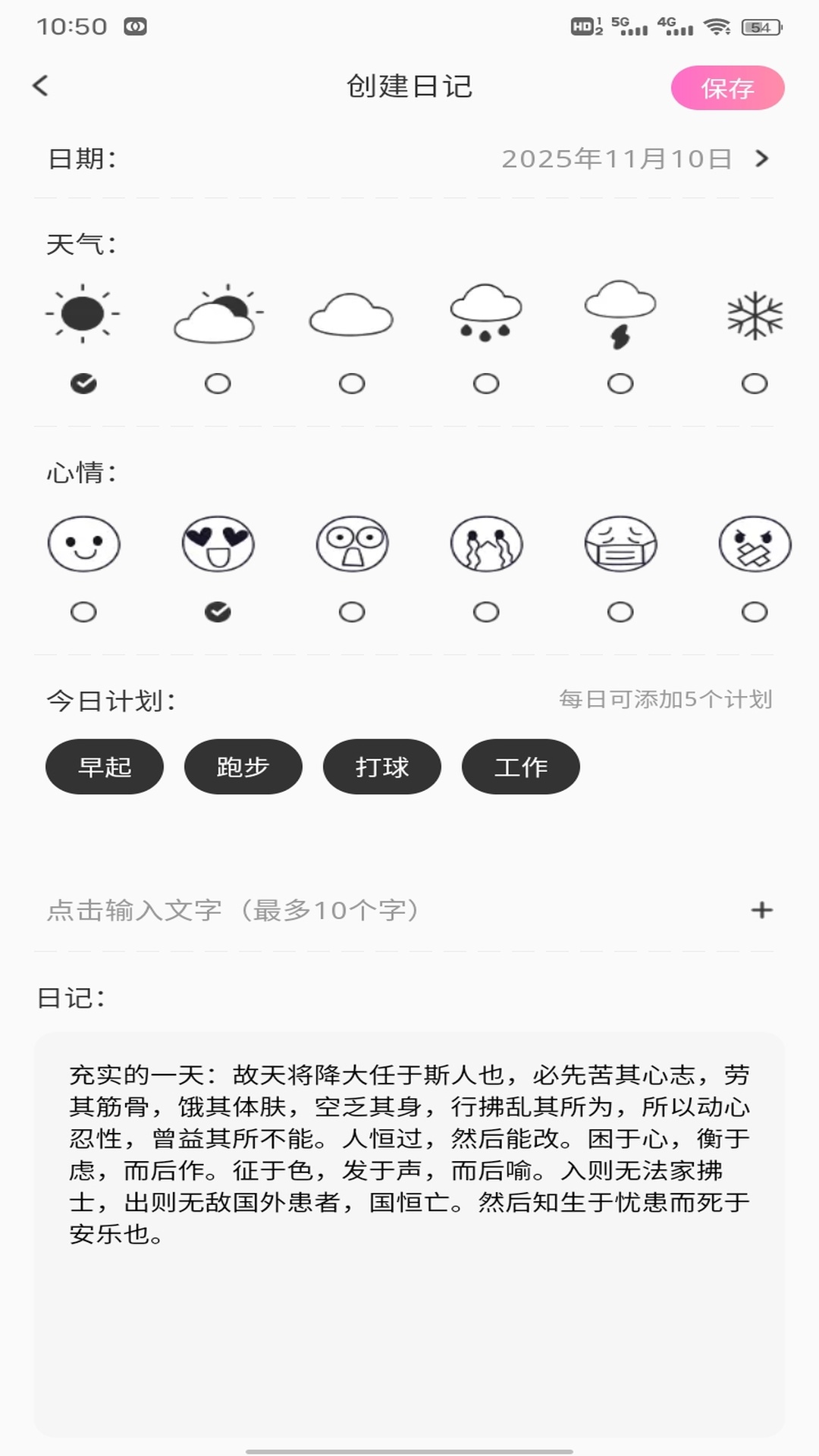Viewport: 819px width, 1456px height.
Task: Select the thunderstorm weather icon
Action: pyautogui.click(x=619, y=315)
